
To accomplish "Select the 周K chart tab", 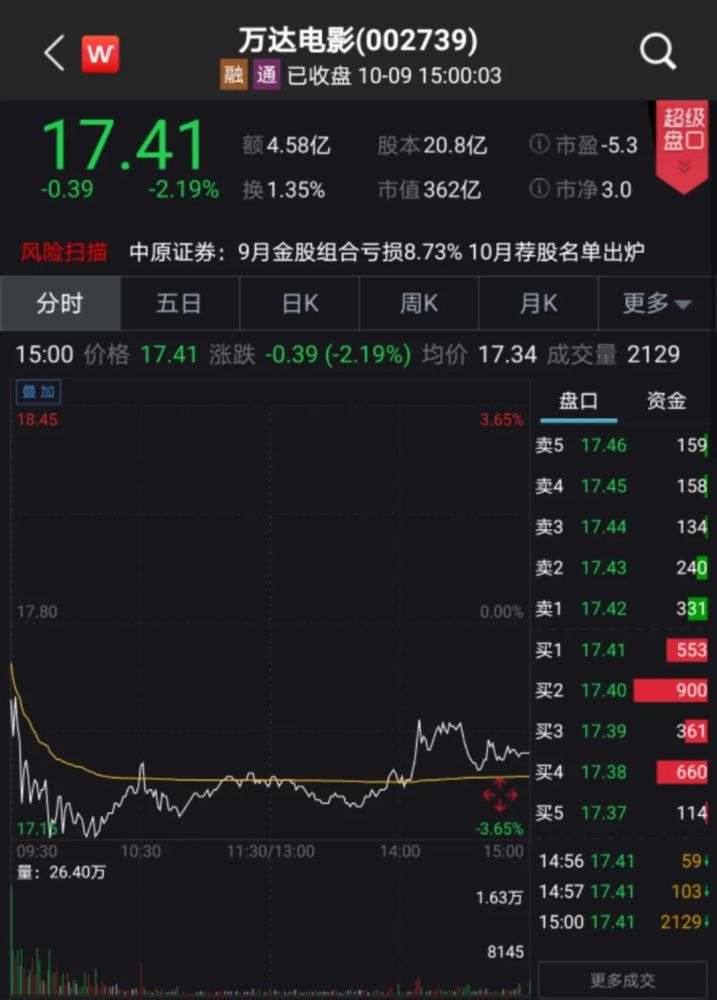I will [x=419, y=304].
